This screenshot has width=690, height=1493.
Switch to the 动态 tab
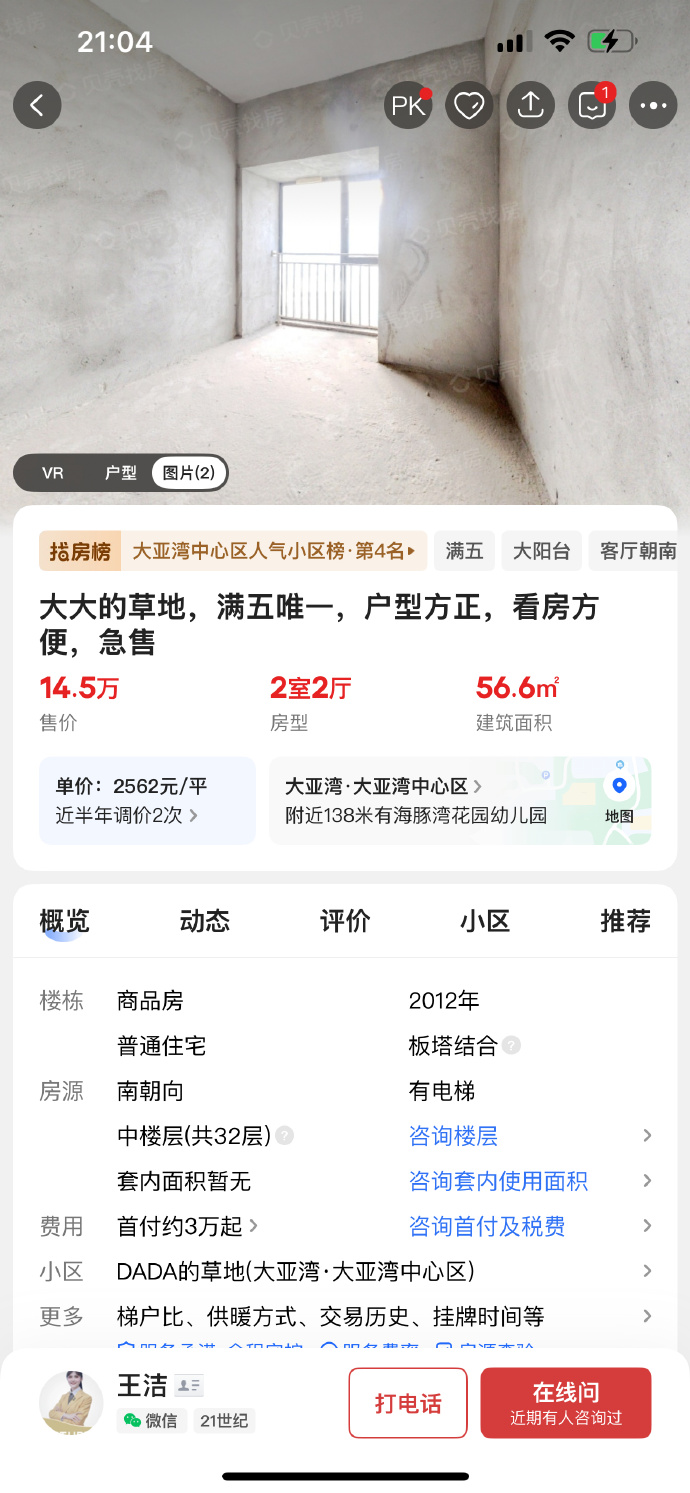pos(205,920)
